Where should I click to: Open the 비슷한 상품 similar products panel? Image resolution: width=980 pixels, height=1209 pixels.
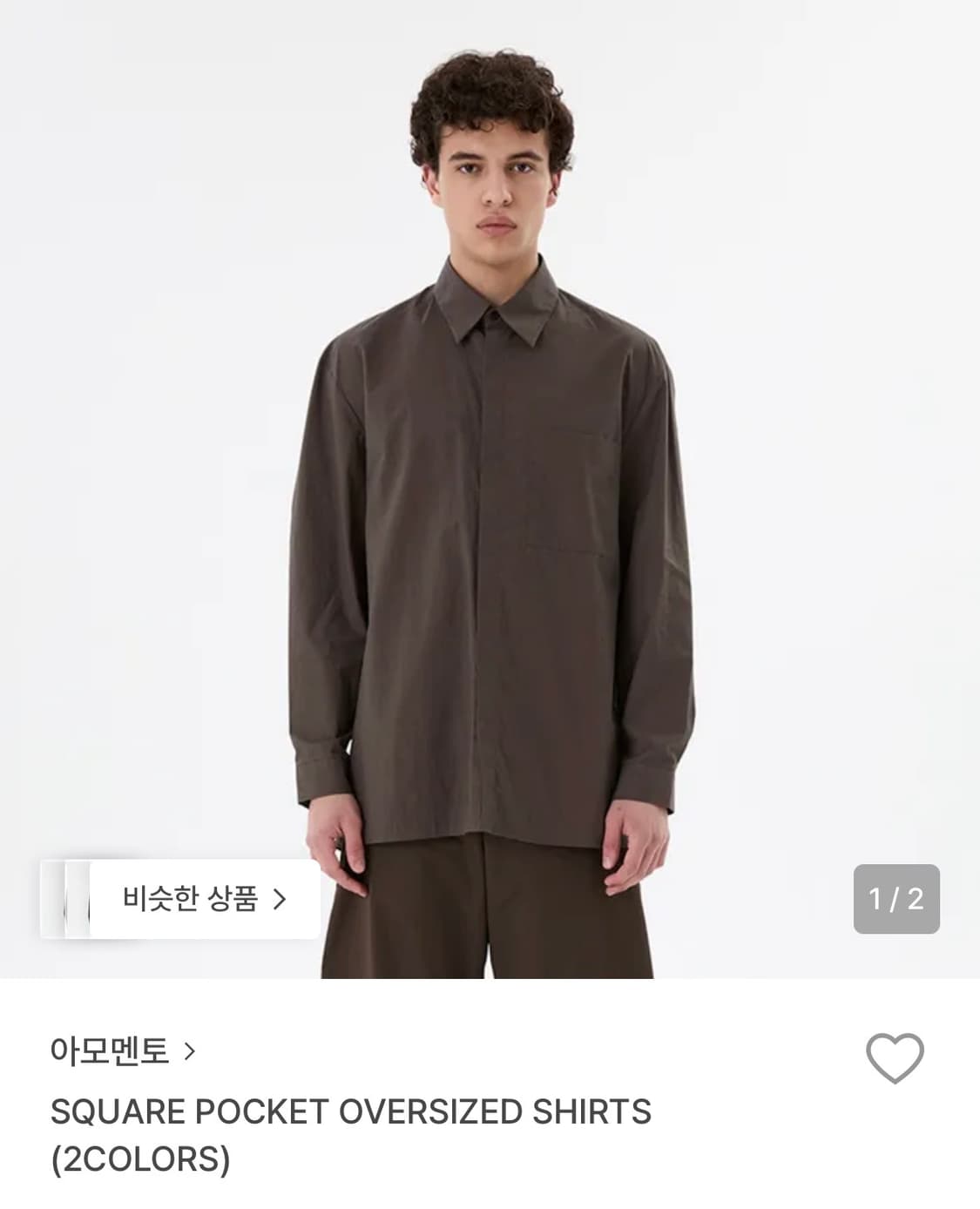pos(205,902)
